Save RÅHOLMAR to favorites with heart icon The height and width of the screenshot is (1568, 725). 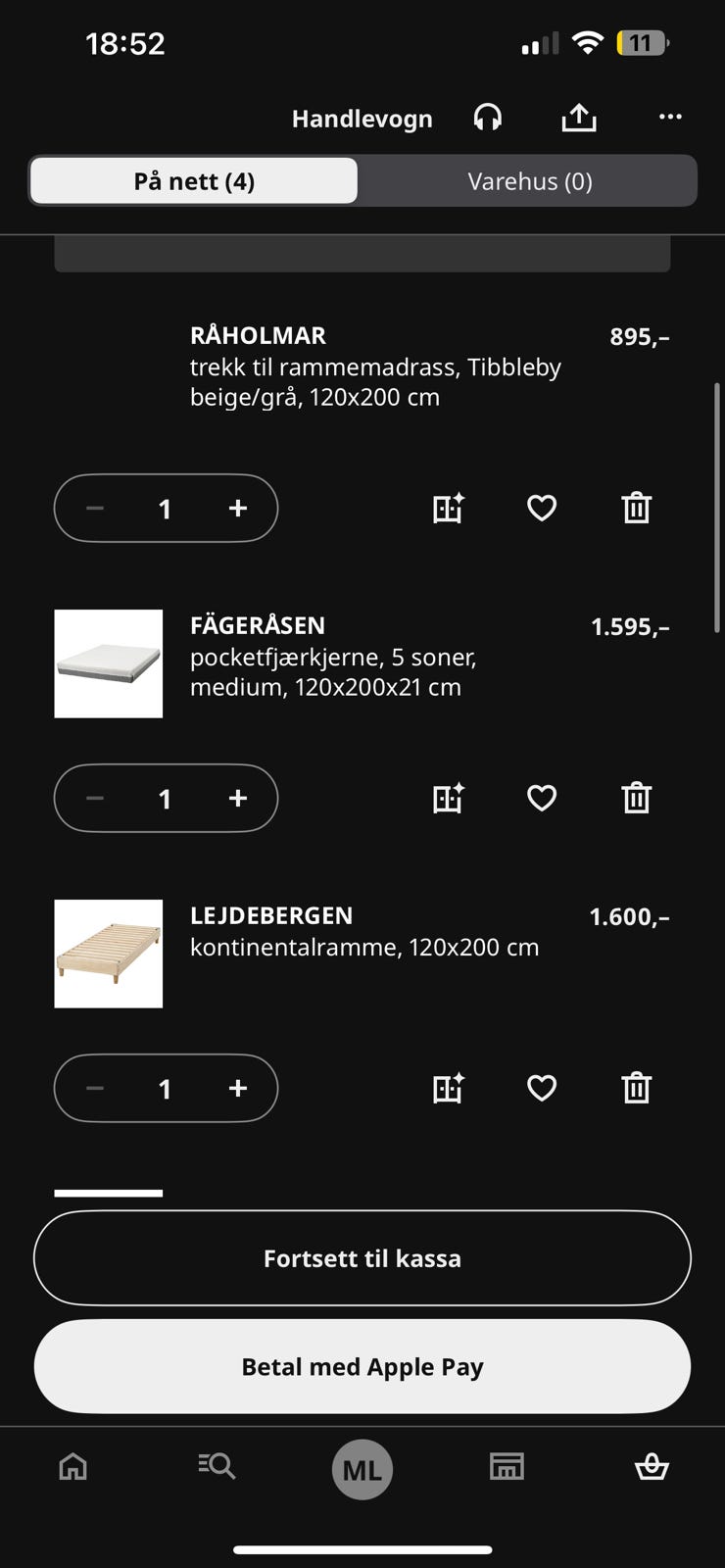[x=541, y=508]
